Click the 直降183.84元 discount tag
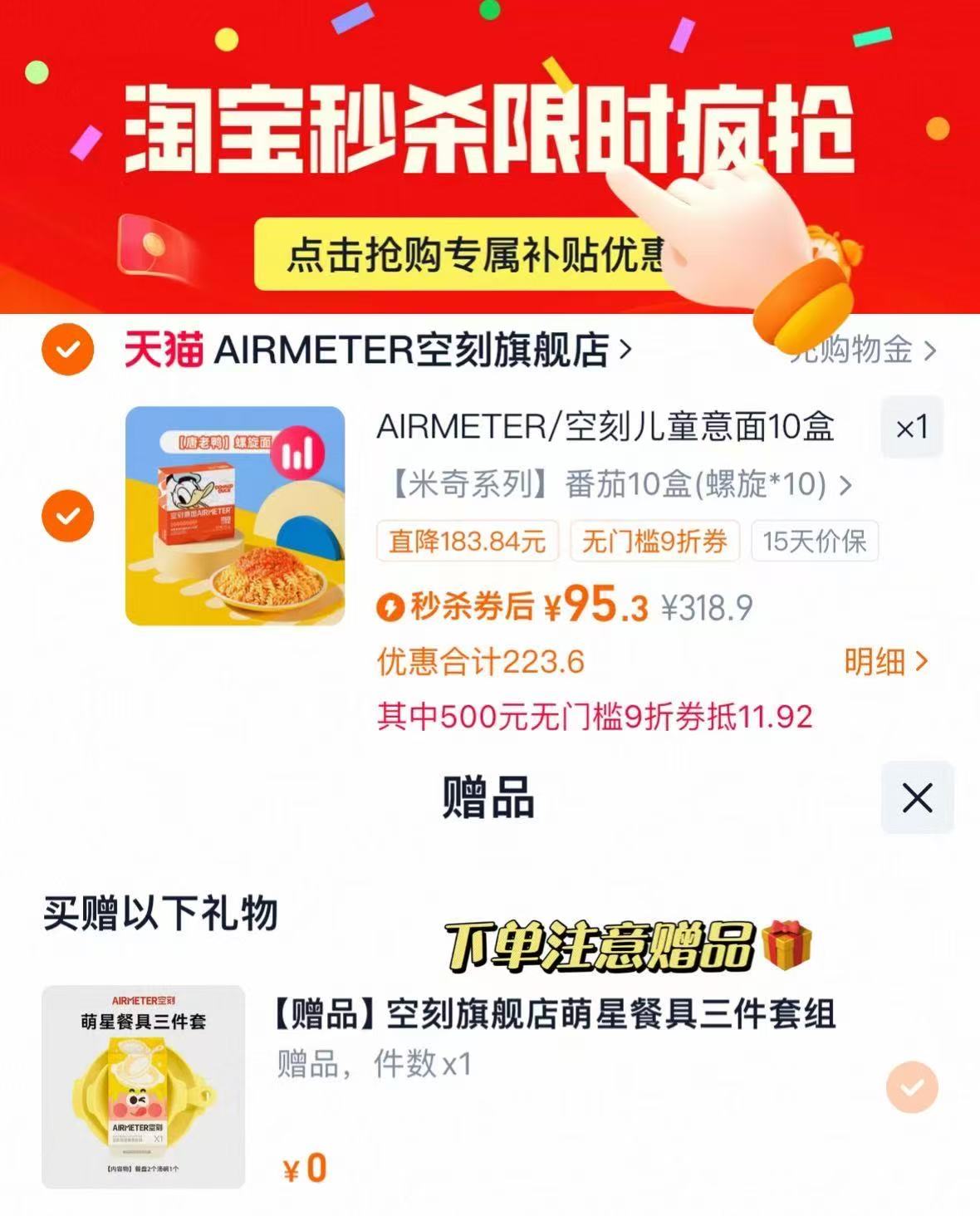 (467, 541)
